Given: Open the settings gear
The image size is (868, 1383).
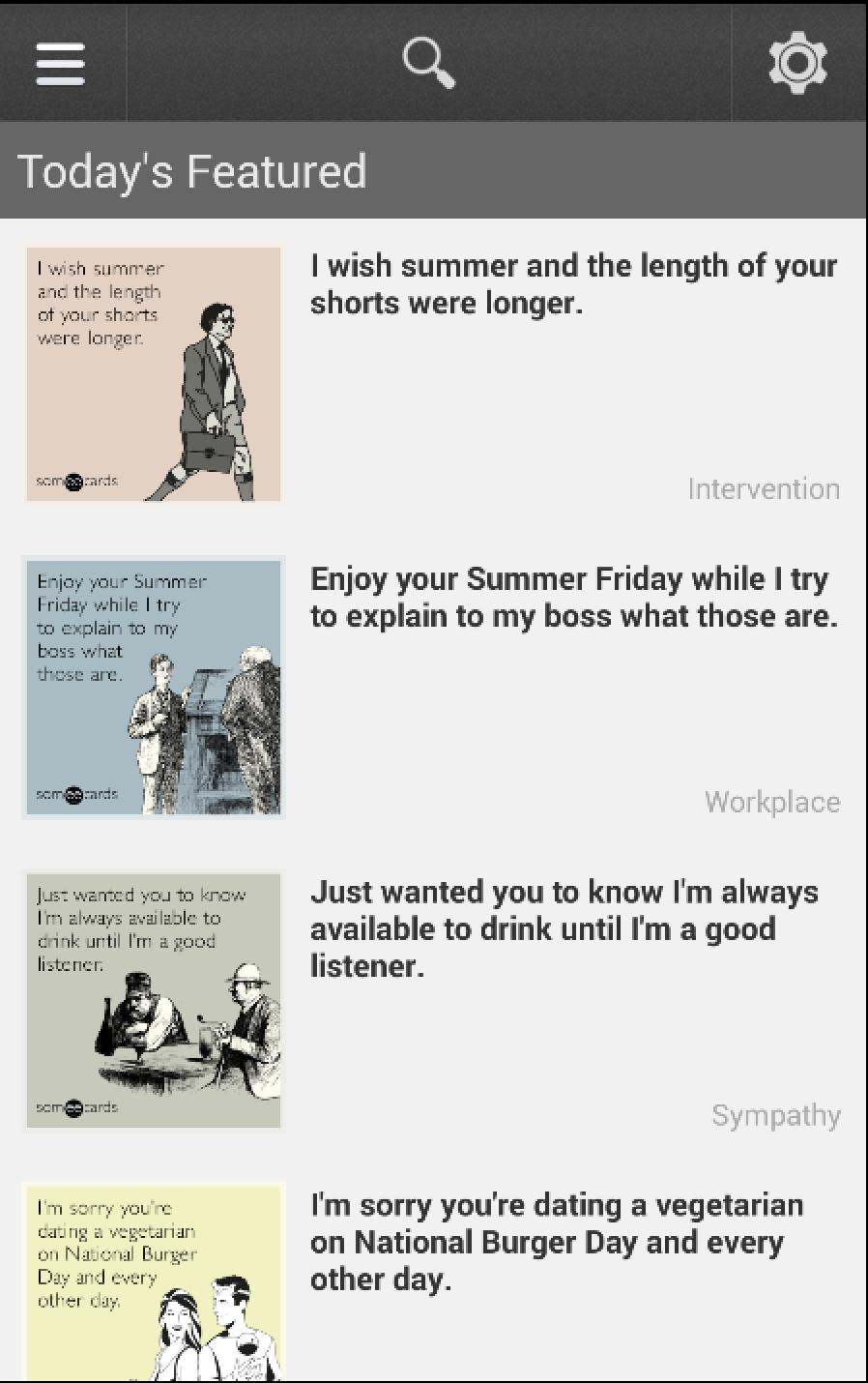Looking at the screenshot, I should [797, 64].
